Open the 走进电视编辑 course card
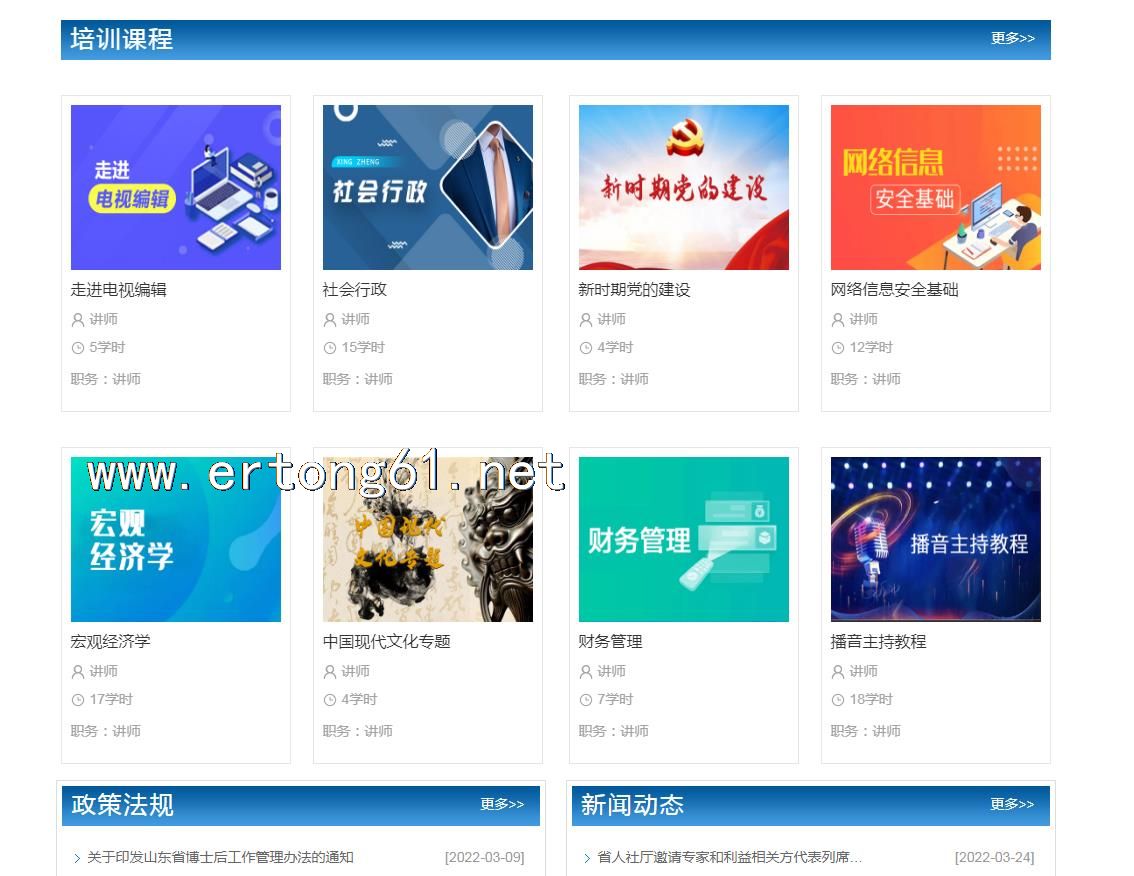 175,188
